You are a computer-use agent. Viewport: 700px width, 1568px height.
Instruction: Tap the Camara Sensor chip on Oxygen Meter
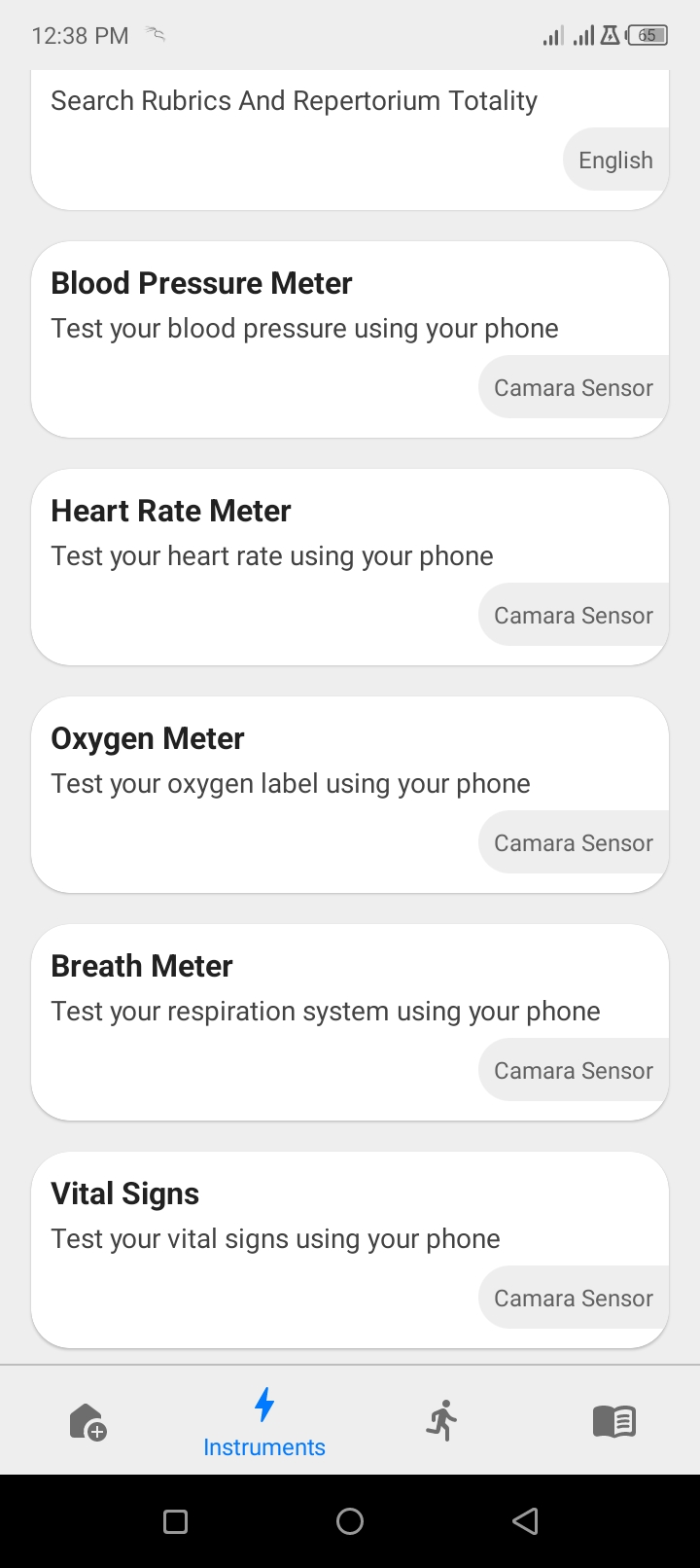[x=573, y=842]
